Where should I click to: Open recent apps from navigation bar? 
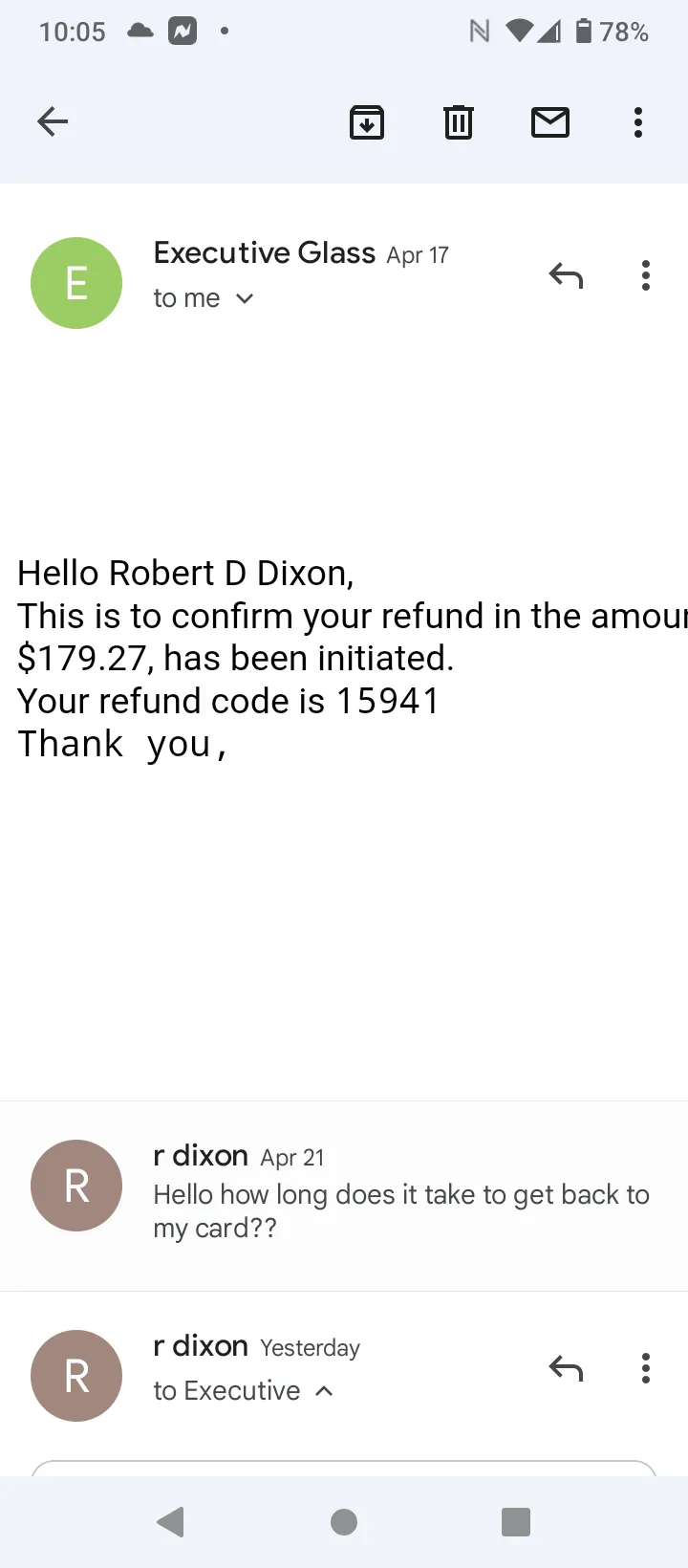click(516, 1522)
